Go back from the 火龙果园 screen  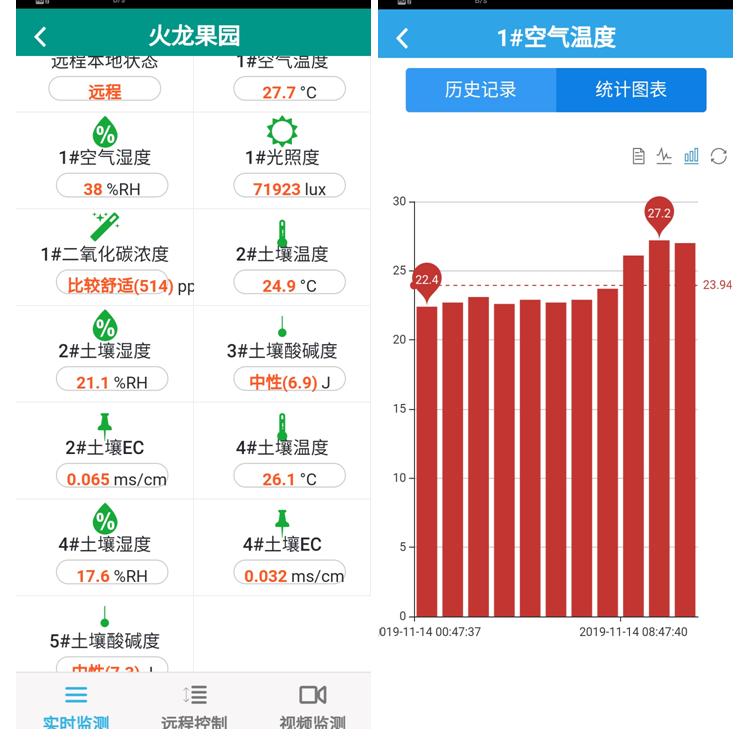pyautogui.click(x=40, y=37)
